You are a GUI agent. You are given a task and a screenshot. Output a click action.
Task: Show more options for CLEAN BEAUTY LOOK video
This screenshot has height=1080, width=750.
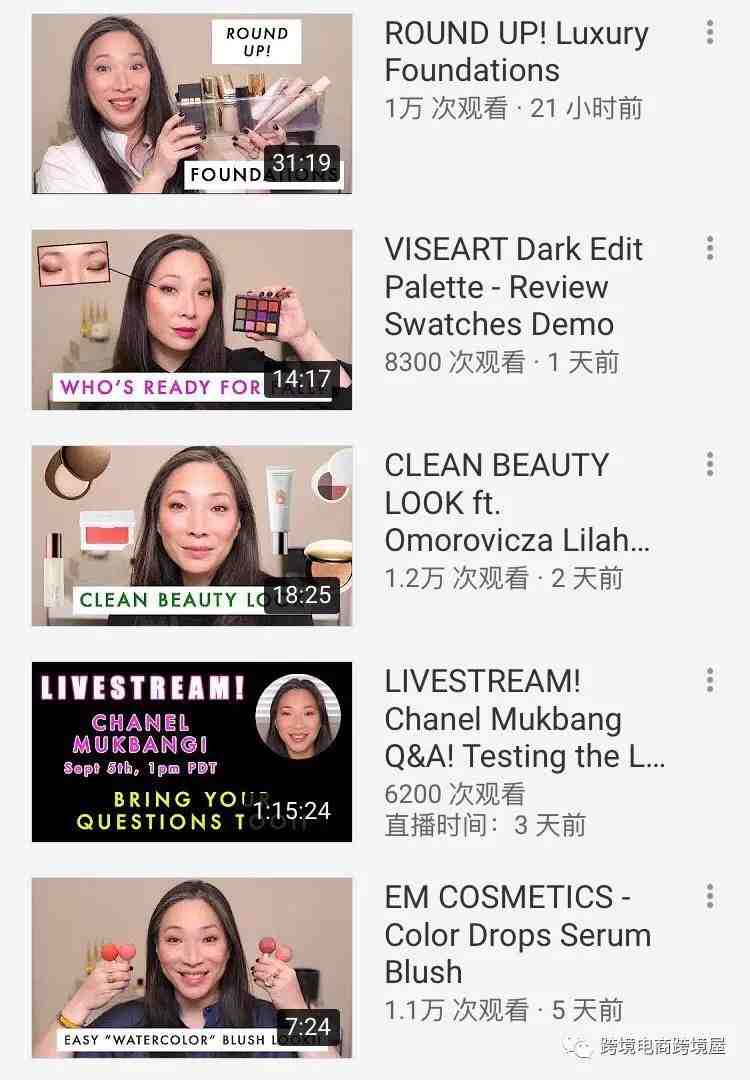710,464
